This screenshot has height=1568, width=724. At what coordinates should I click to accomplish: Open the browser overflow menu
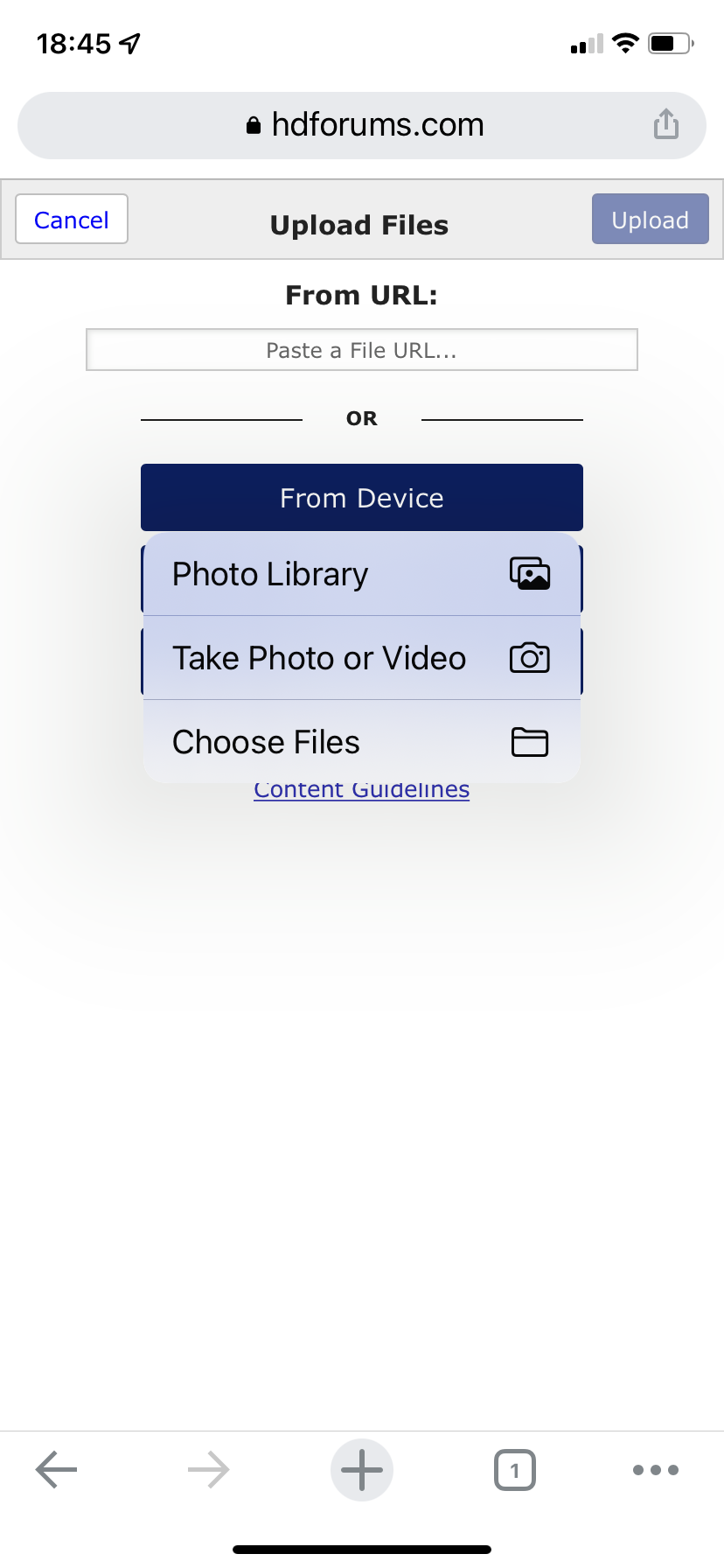tap(655, 1470)
